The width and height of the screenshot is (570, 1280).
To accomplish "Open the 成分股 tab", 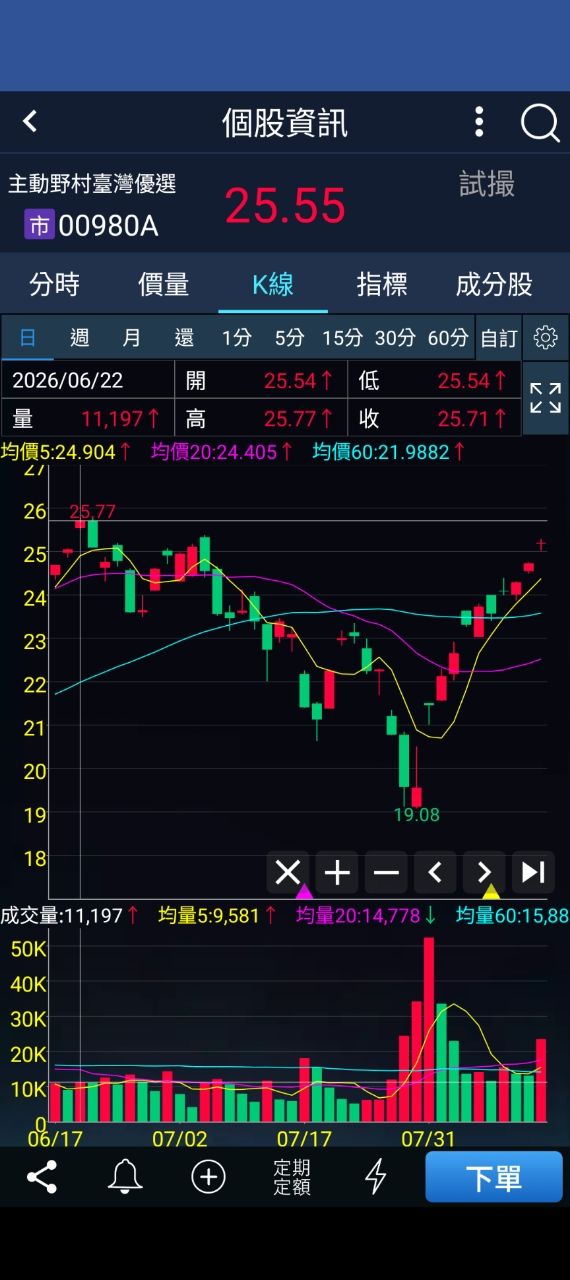I will 494,285.
